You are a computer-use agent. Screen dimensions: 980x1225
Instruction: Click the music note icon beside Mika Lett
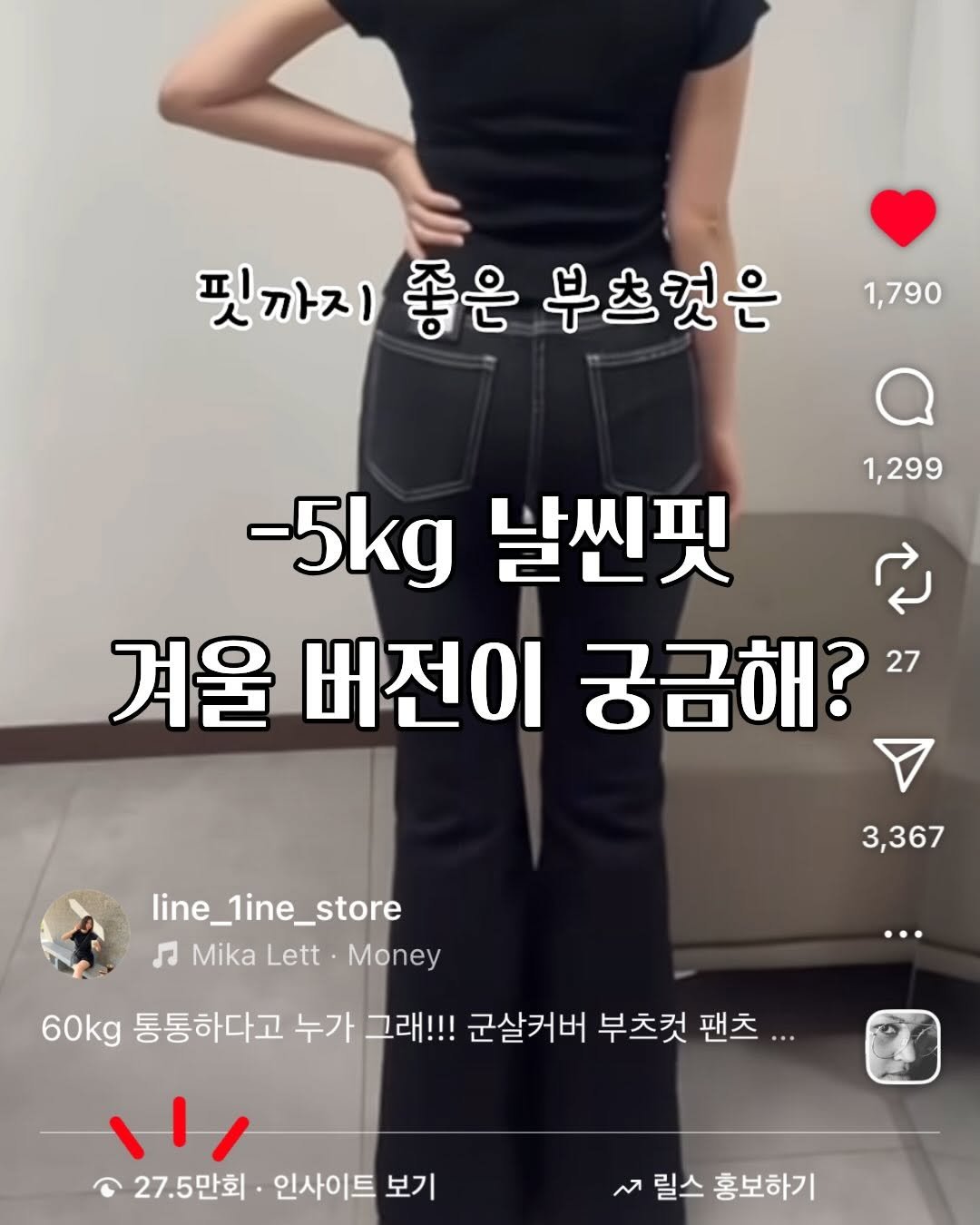(166, 955)
